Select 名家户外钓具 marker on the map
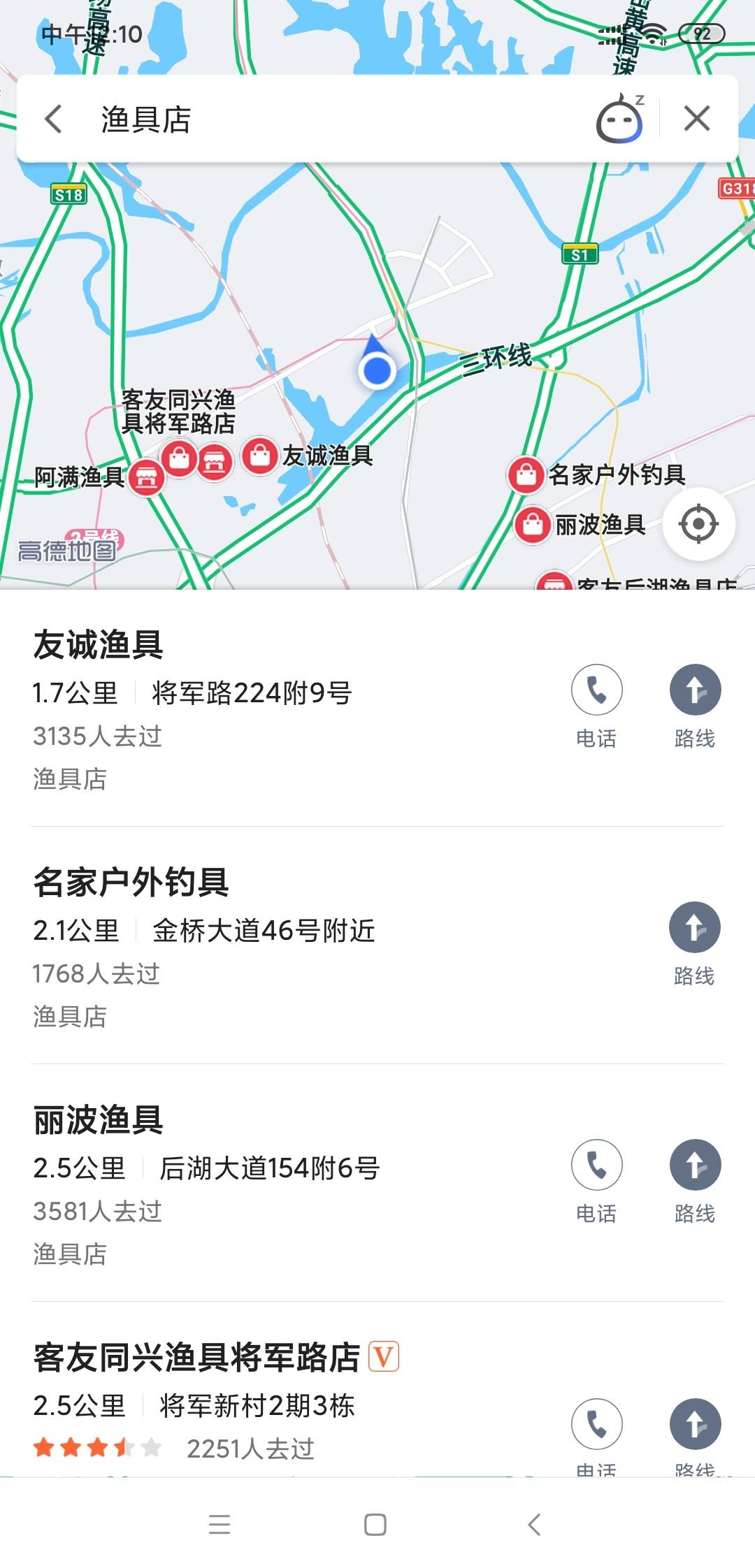Image resolution: width=755 pixels, height=1568 pixels. pos(526,475)
